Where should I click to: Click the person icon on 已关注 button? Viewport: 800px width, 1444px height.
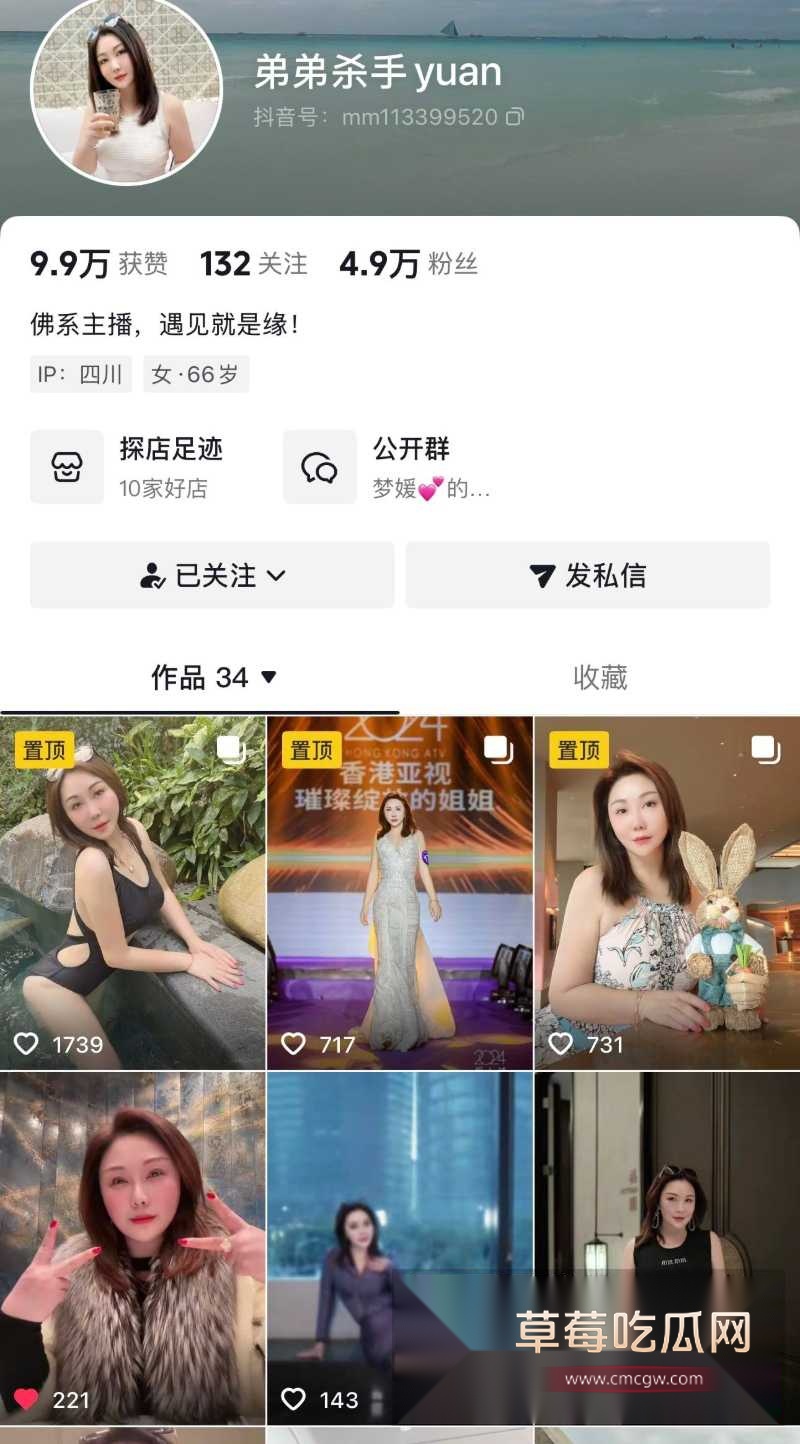(x=152, y=575)
